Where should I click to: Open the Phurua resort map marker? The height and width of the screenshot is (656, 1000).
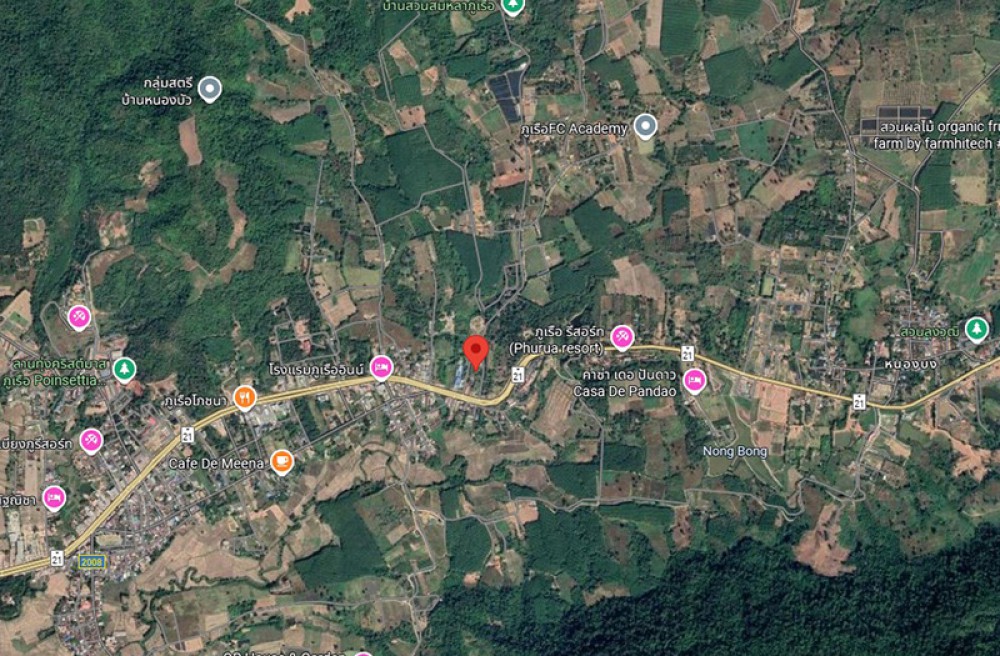(622, 338)
